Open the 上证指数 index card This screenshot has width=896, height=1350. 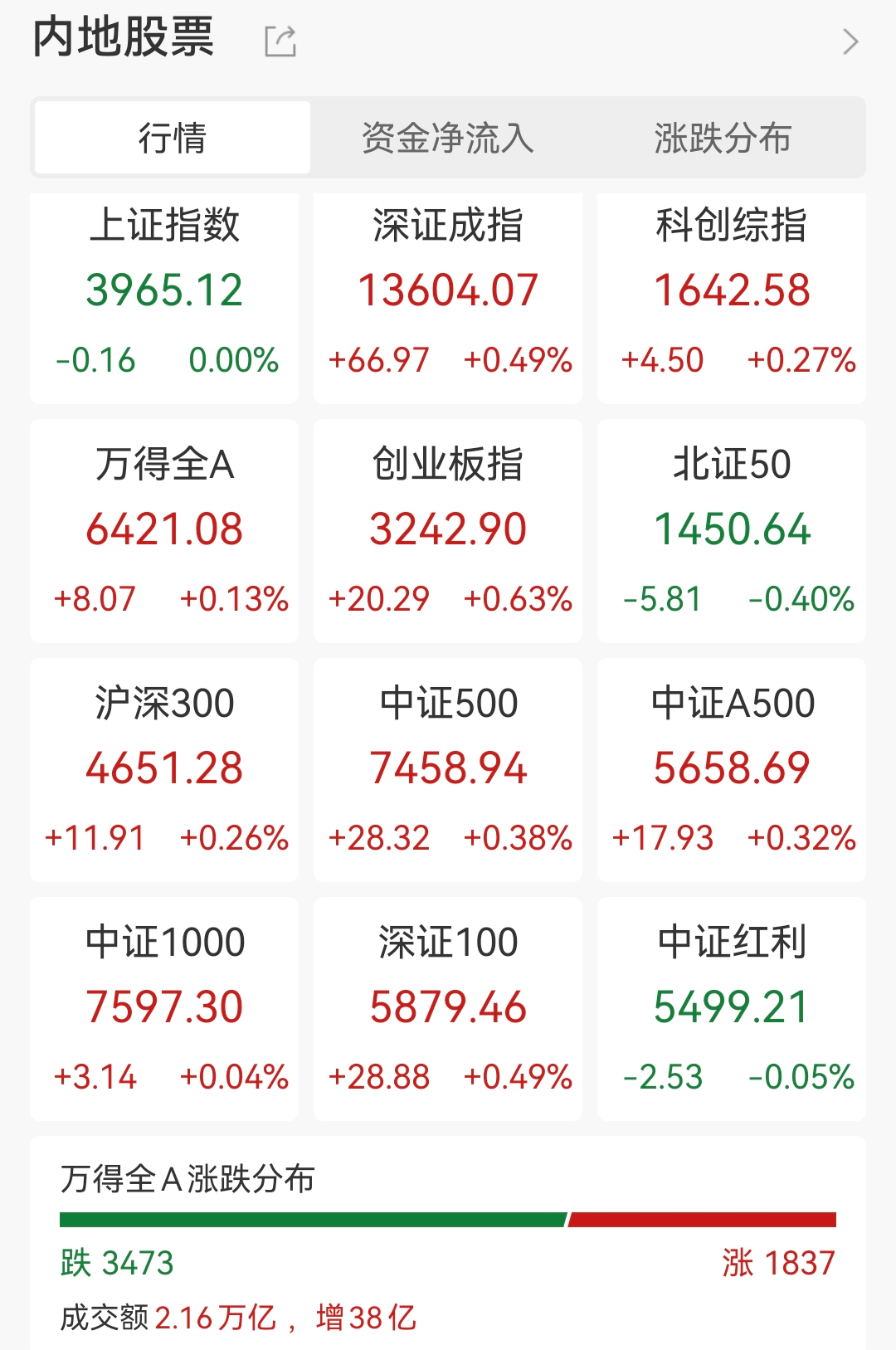pyautogui.click(x=164, y=297)
